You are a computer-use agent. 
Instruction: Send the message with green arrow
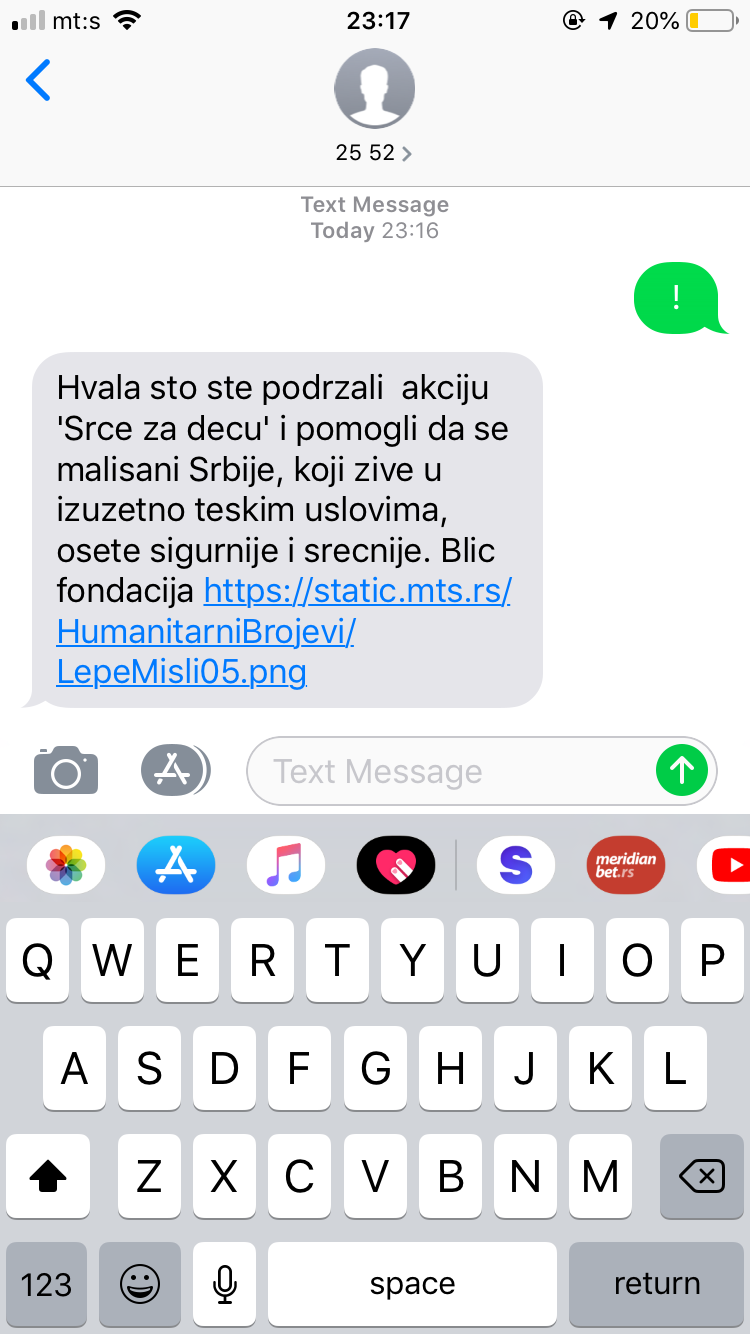[682, 770]
